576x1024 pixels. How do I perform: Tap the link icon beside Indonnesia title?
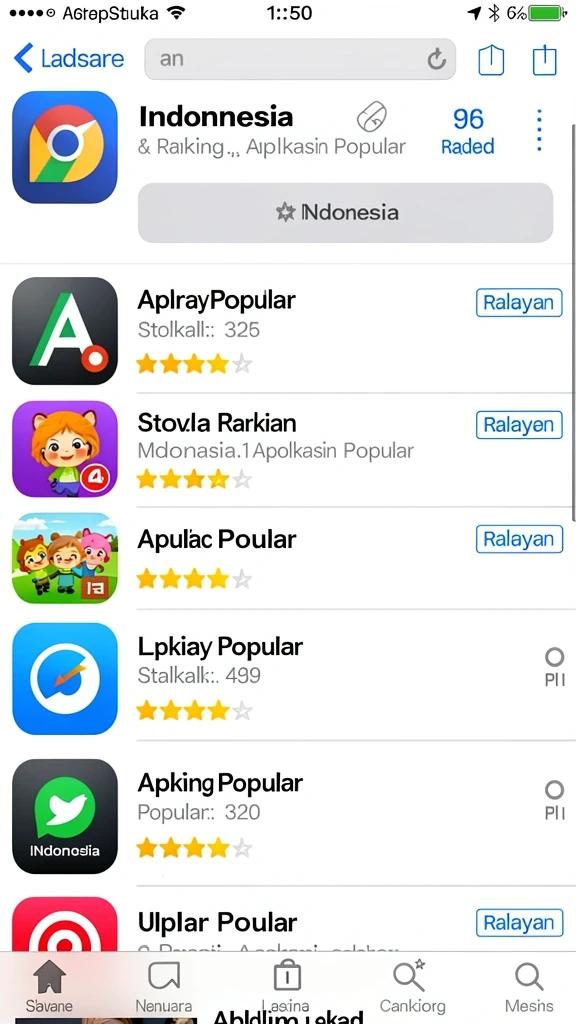(372, 118)
